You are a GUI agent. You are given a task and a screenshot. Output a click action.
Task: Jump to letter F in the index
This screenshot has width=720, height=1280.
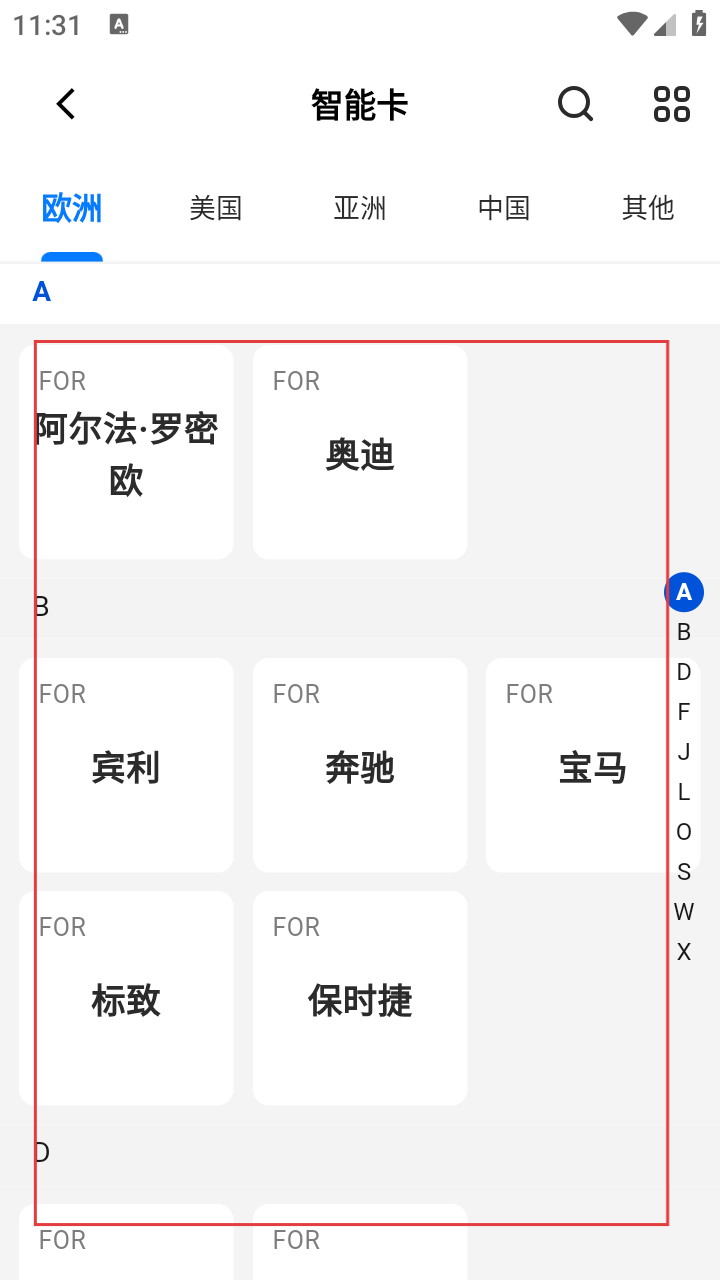click(x=684, y=712)
